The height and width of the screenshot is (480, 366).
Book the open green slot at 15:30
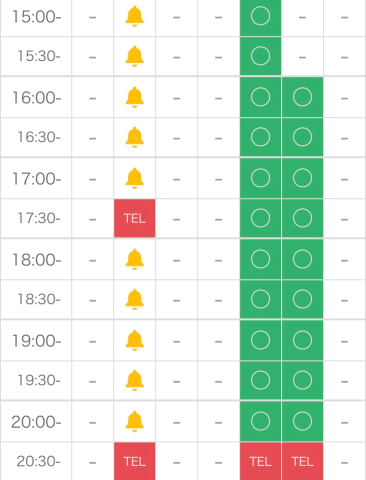pyautogui.click(x=260, y=56)
